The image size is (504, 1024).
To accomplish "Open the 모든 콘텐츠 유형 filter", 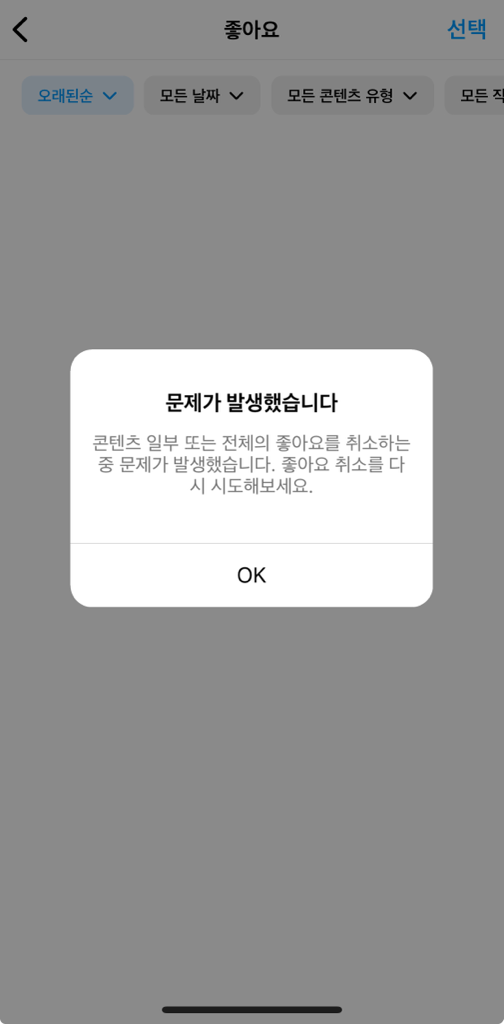I will coord(353,96).
